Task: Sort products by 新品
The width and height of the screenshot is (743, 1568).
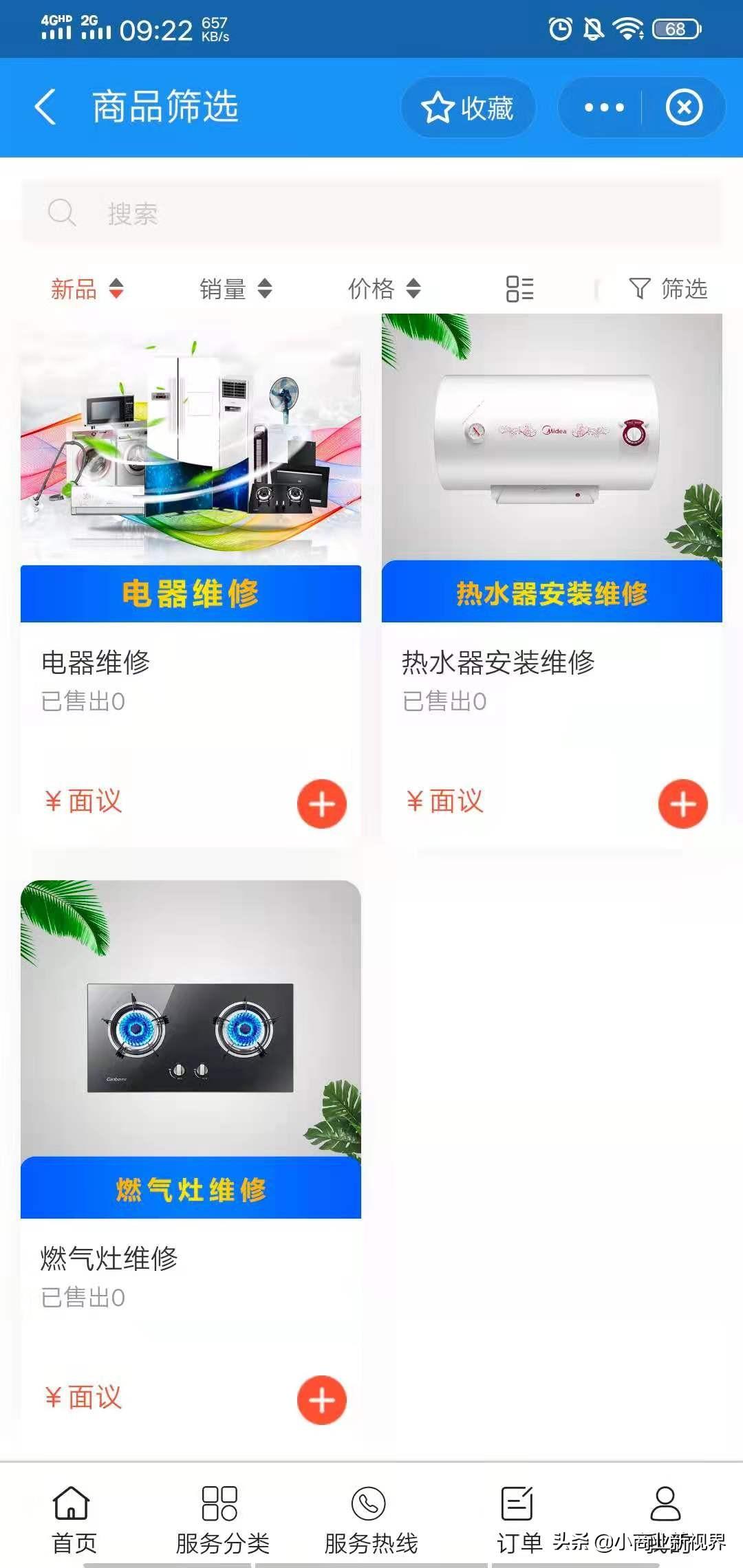Action: (x=87, y=289)
